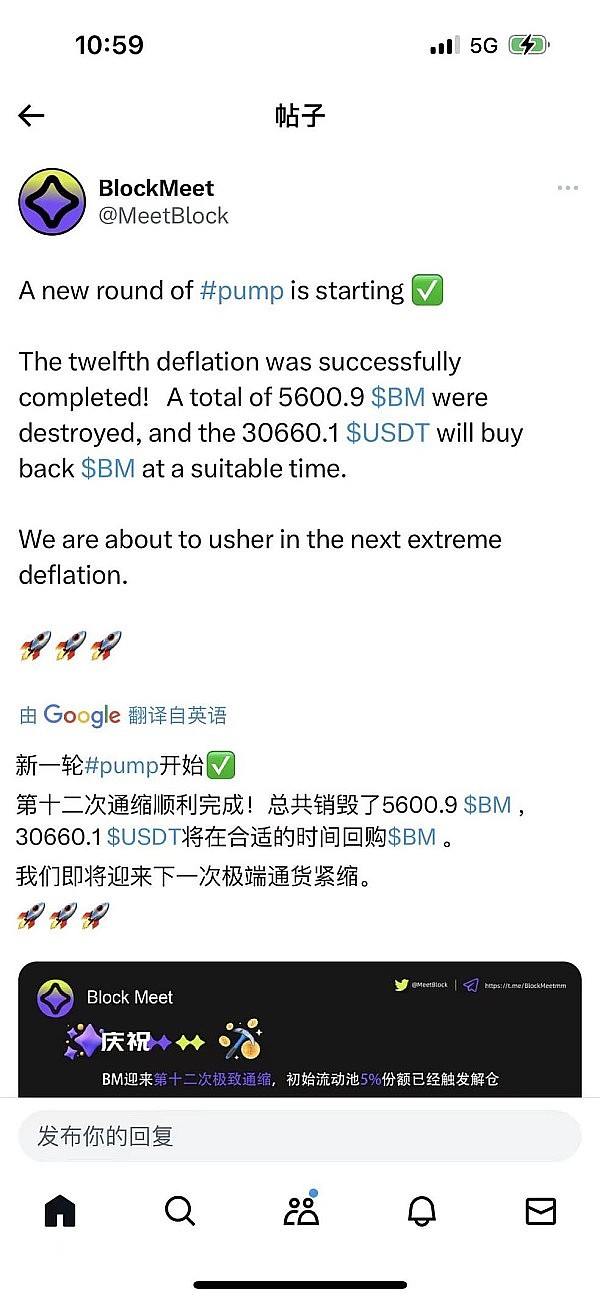600x1301 pixels.
Task: Open the post's three-dot overflow menu
Action: point(567,188)
